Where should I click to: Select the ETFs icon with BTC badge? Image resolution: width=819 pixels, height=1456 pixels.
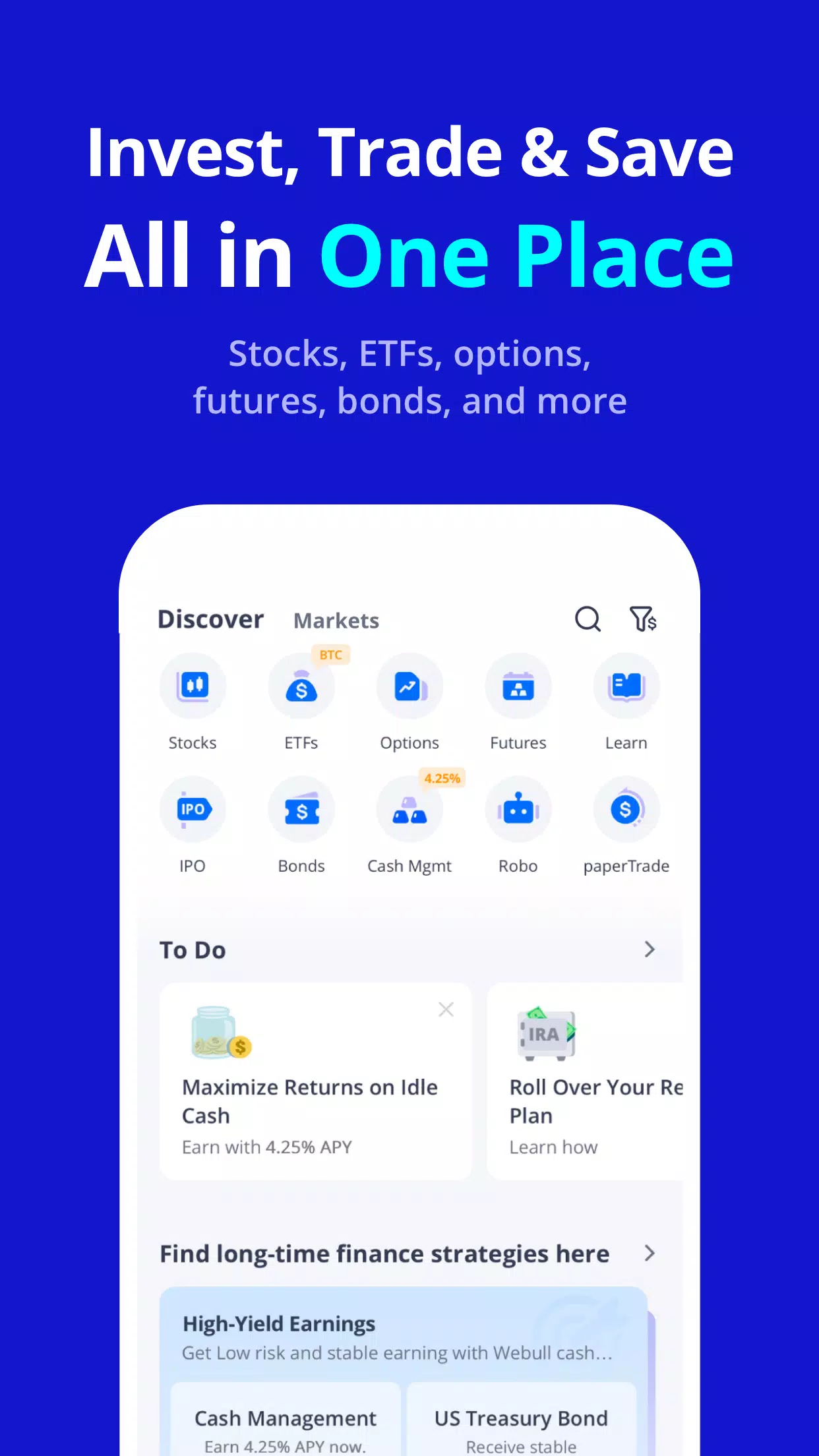tap(301, 686)
